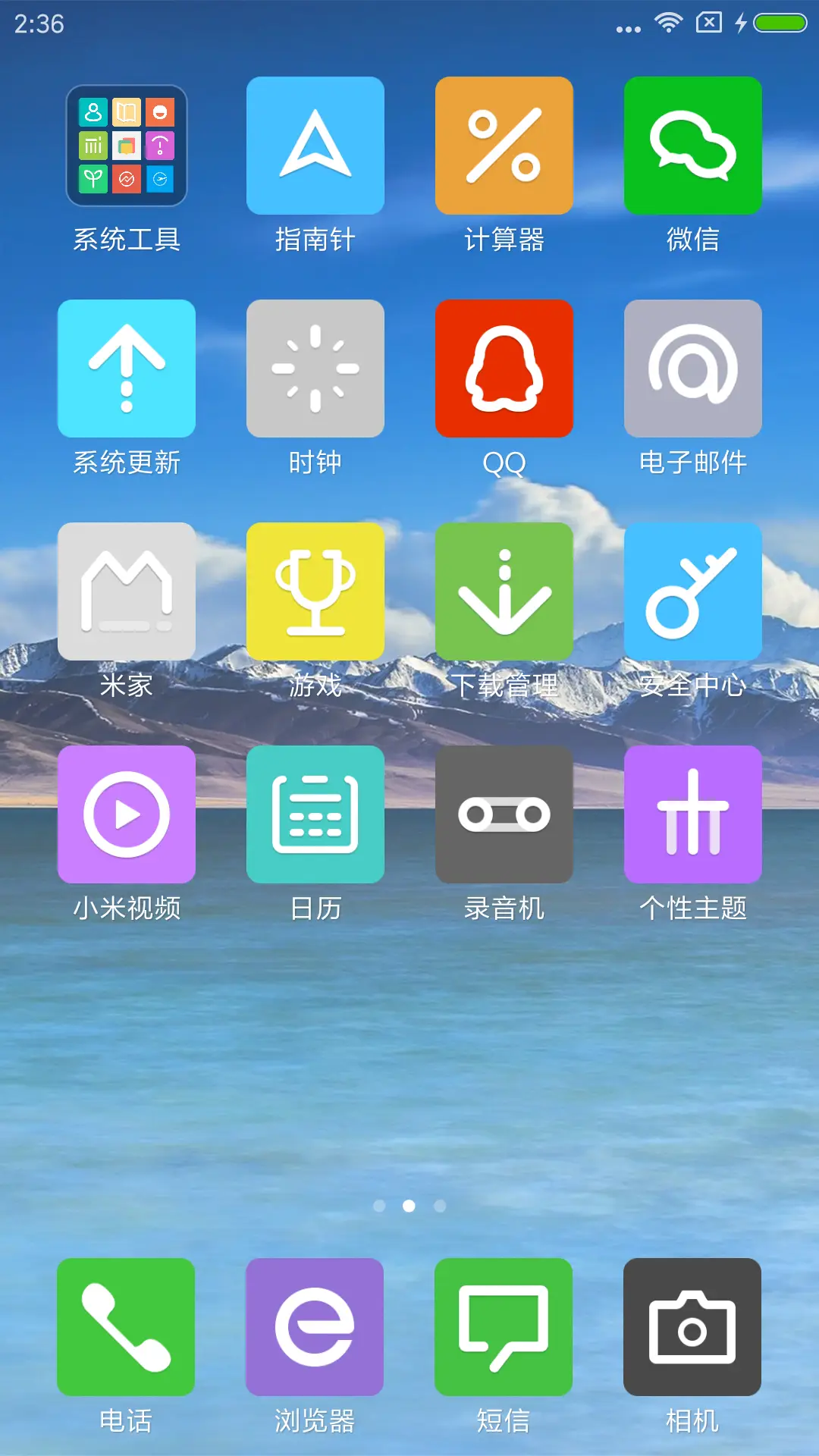
Task: Open the QQ messaging app
Action: [504, 368]
